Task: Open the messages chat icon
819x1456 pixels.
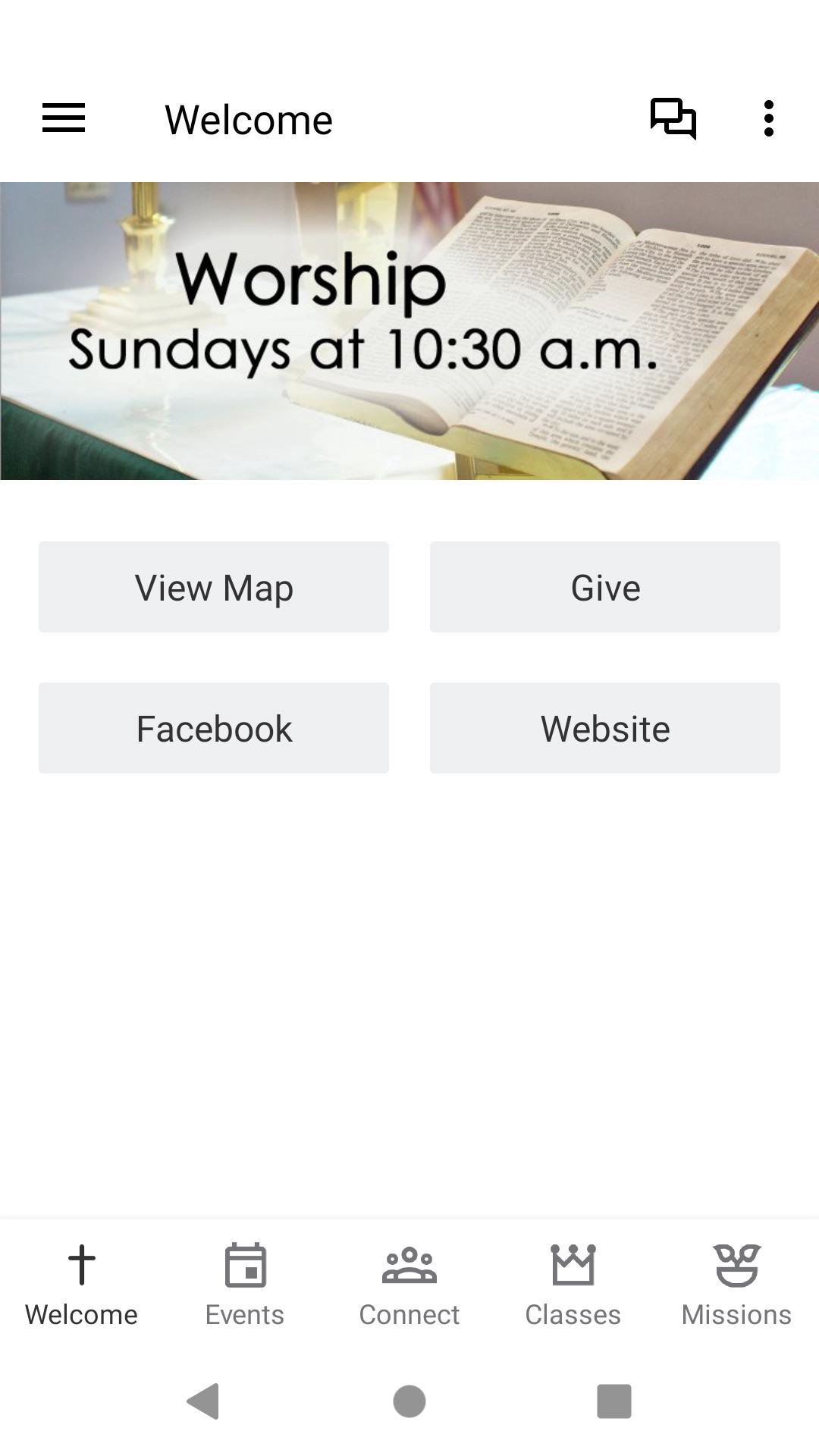Action: pos(673,118)
